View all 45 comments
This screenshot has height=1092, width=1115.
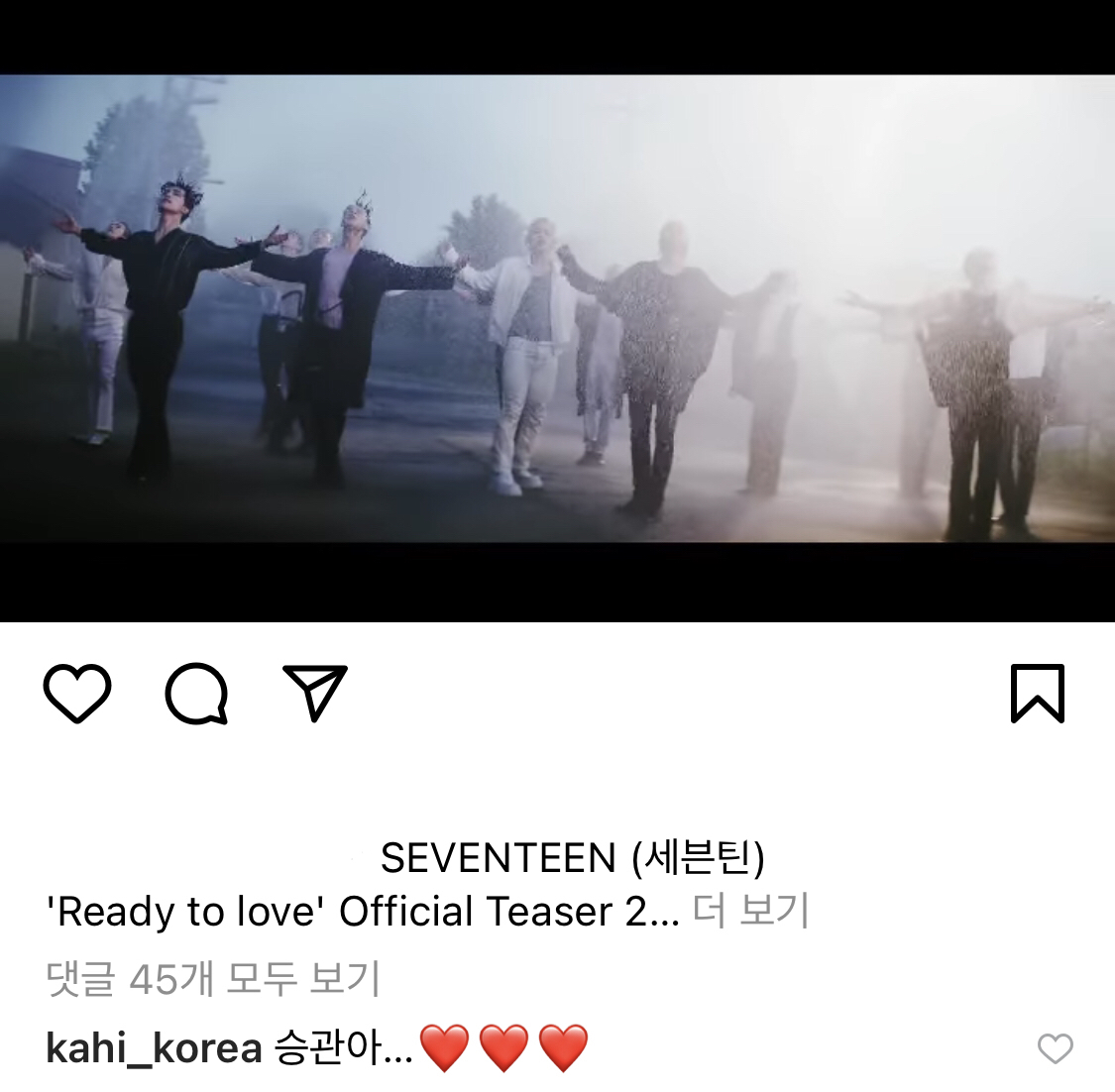click(213, 979)
